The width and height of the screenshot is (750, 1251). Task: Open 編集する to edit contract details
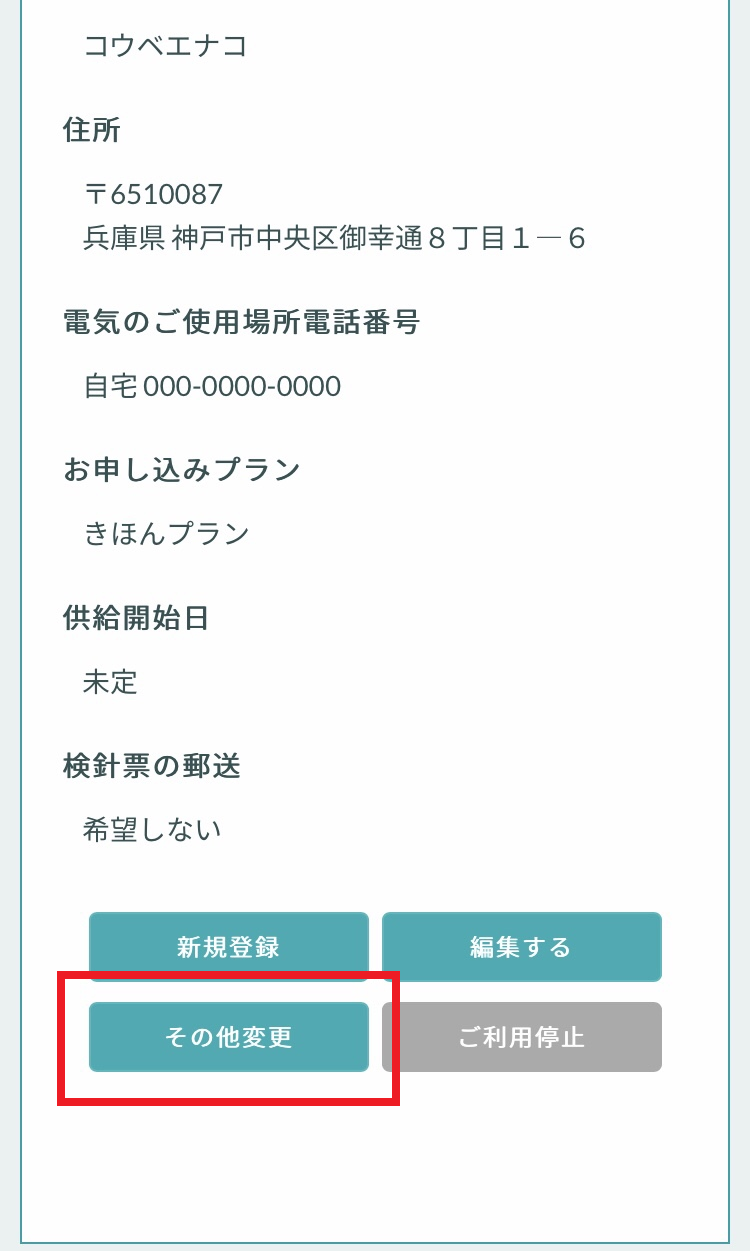click(x=521, y=946)
